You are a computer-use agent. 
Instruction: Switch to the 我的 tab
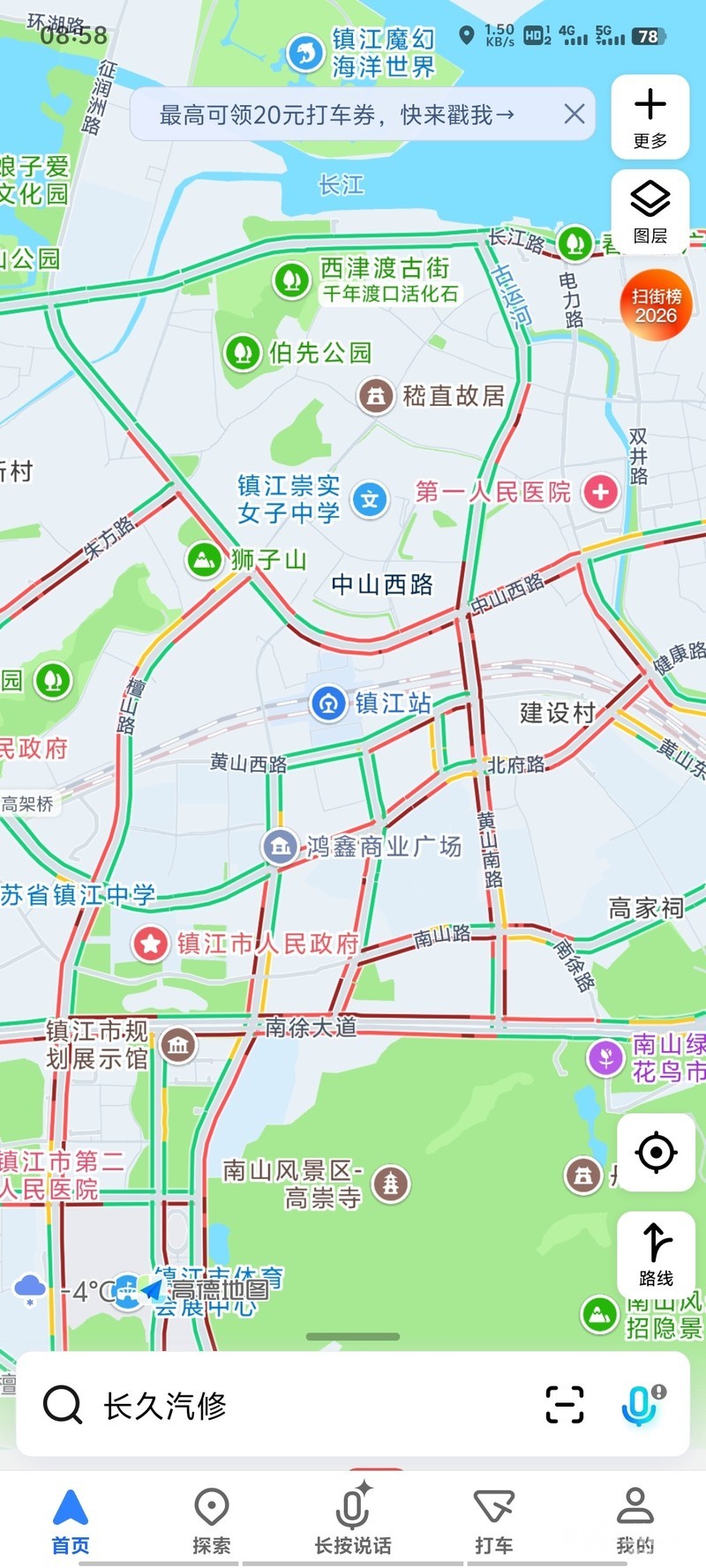coord(635,1520)
